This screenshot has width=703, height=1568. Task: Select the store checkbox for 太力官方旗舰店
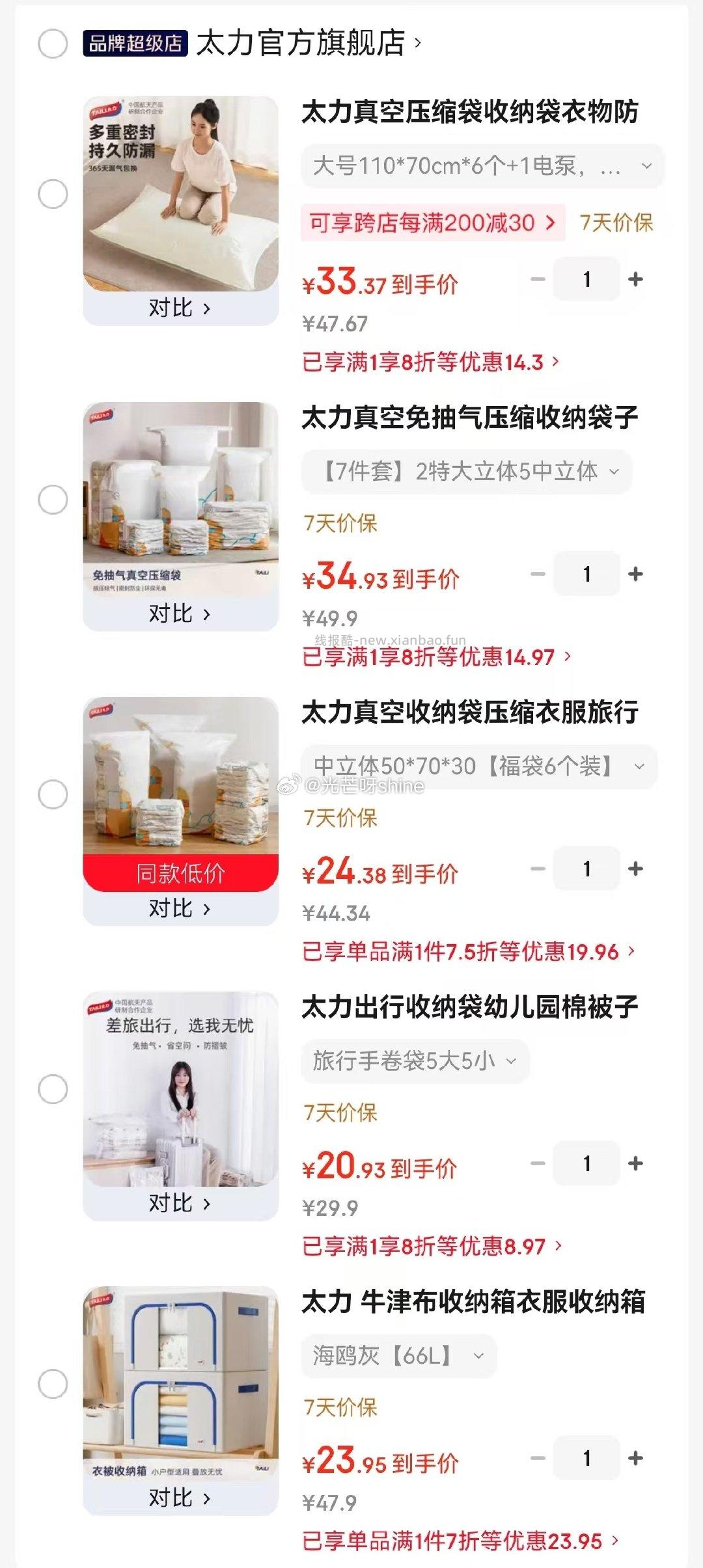pos(51,42)
